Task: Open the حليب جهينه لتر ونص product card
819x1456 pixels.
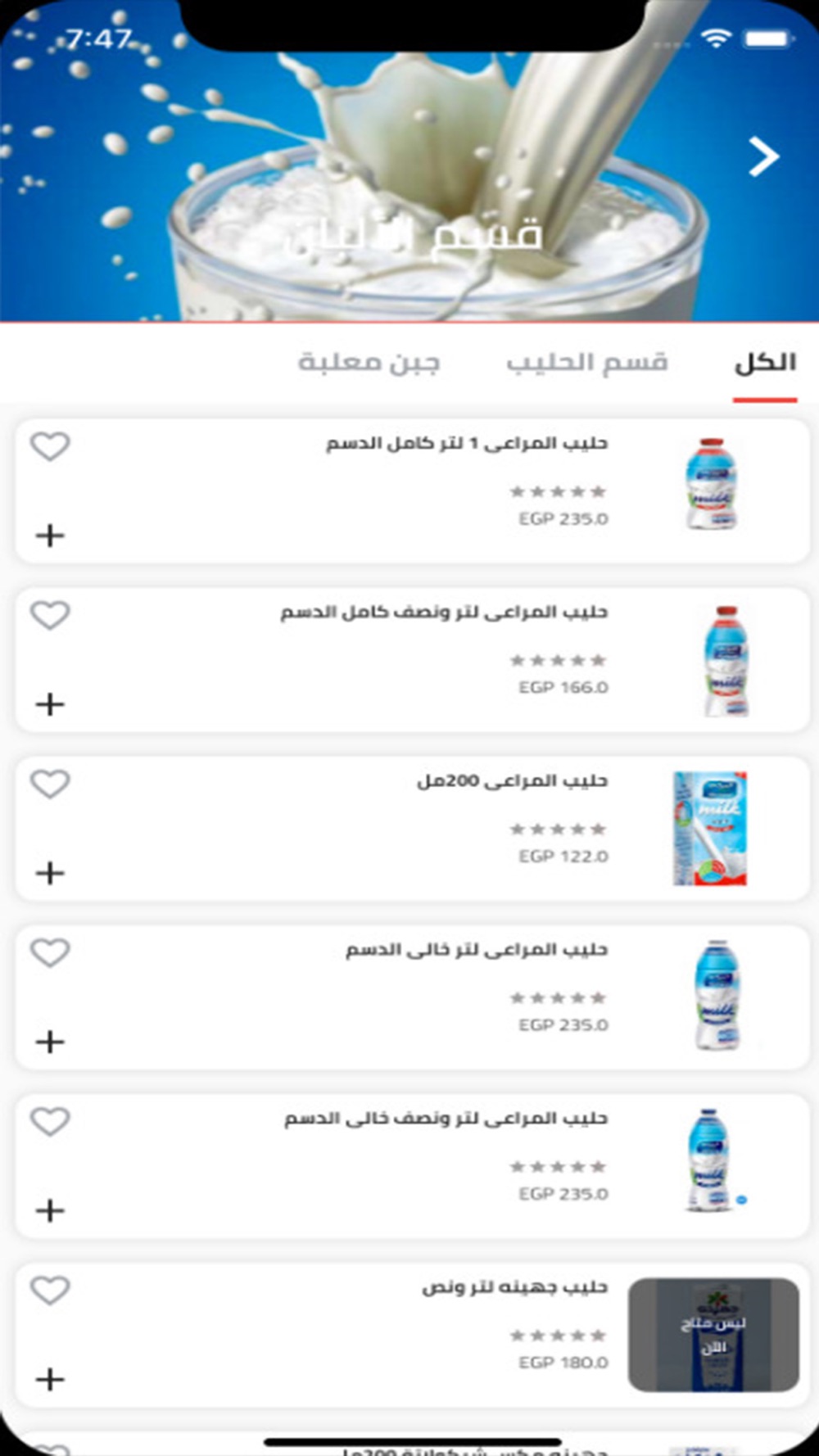Action: (x=412, y=1335)
